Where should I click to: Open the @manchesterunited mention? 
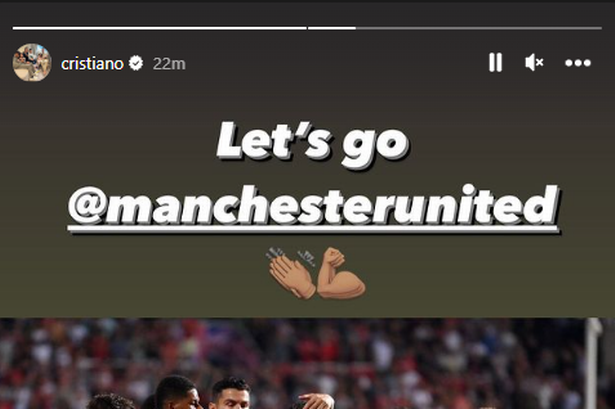[x=312, y=206]
